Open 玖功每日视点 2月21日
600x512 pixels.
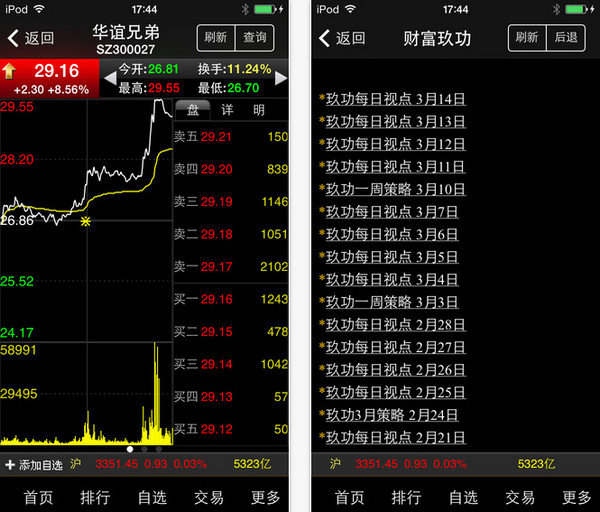tap(392, 438)
